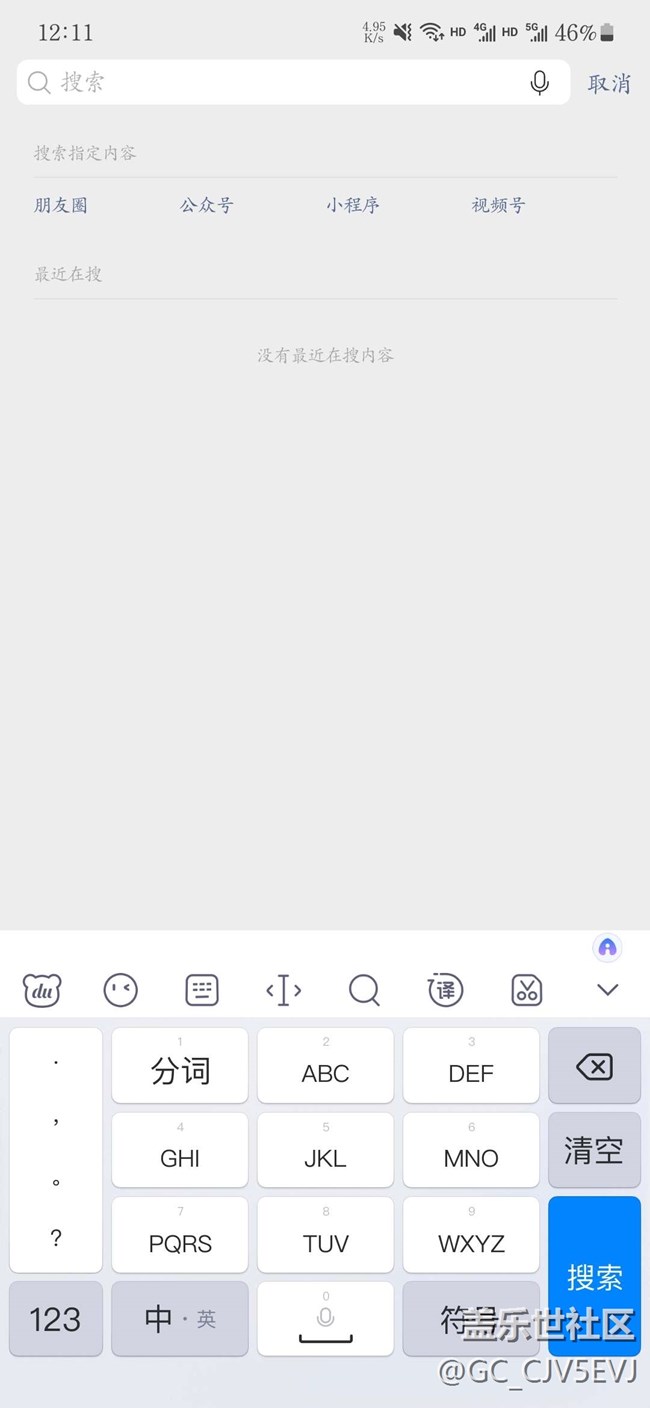Search within 朋友圈
This screenshot has height=1408, width=650.
click(61, 205)
